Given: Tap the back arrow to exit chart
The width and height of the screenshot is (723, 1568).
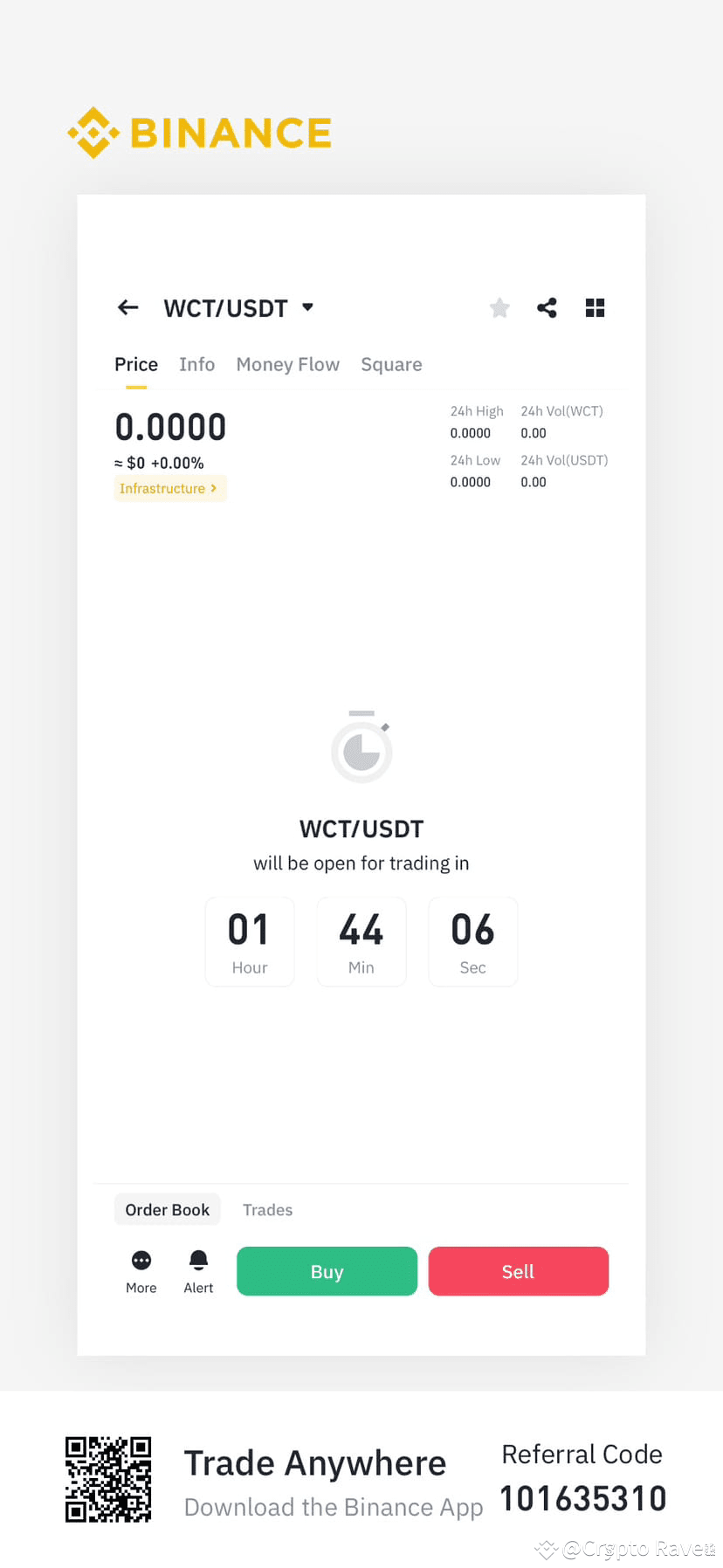Looking at the screenshot, I should coord(127,307).
